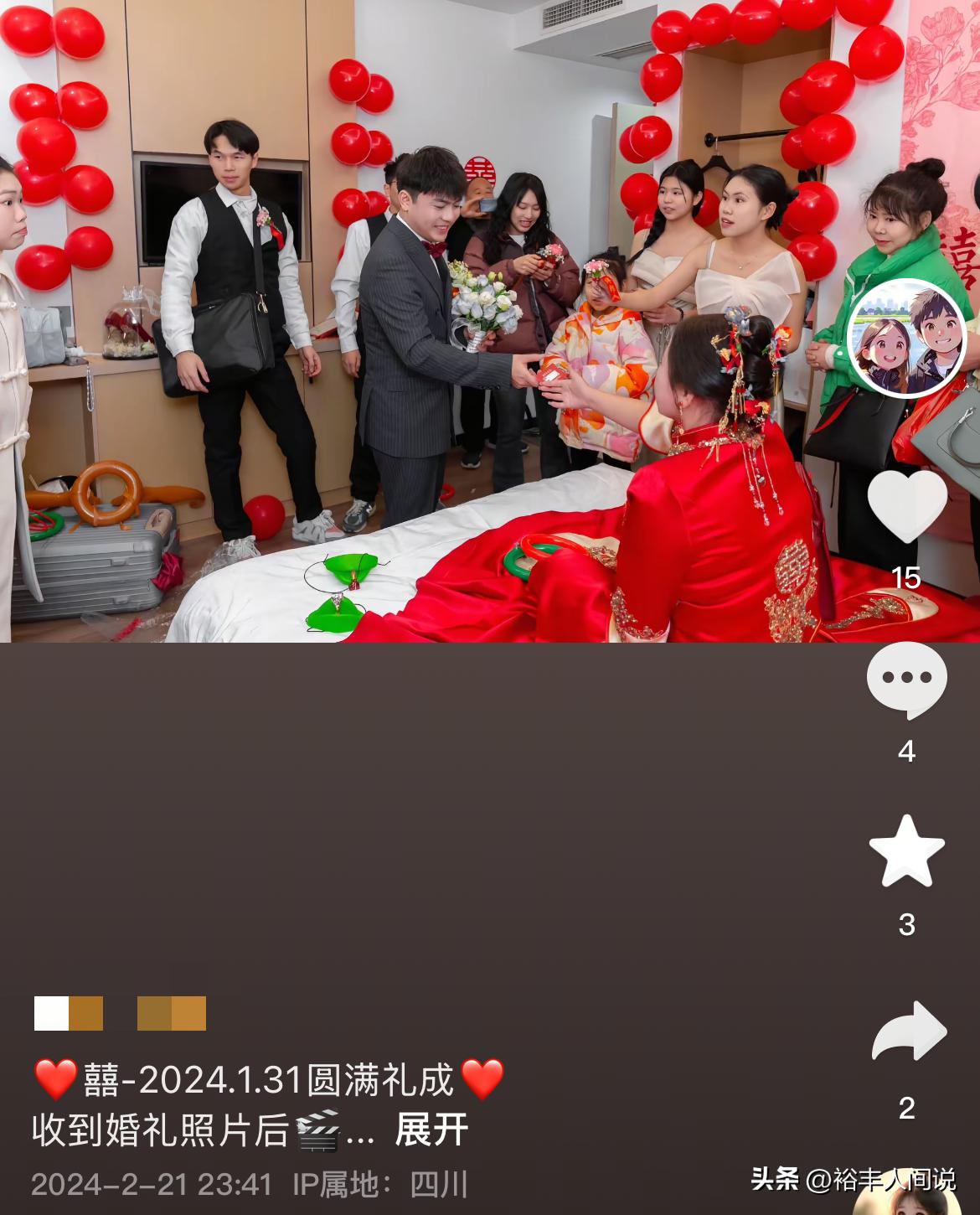Open the author's cartoon couple avatar
The width and height of the screenshot is (980, 1215).
coord(907,338)
